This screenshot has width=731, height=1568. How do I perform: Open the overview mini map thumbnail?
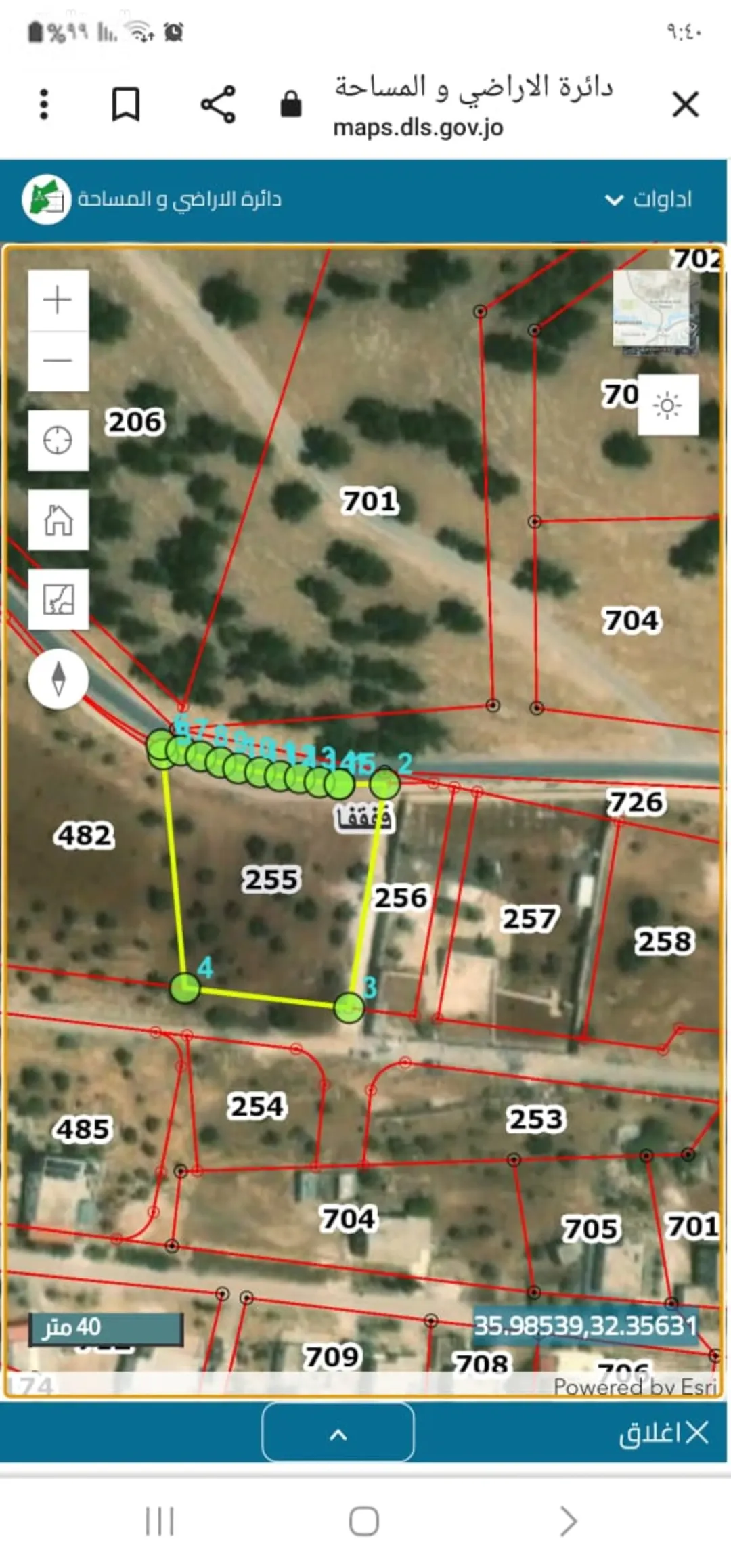click(x=655, y=313)
